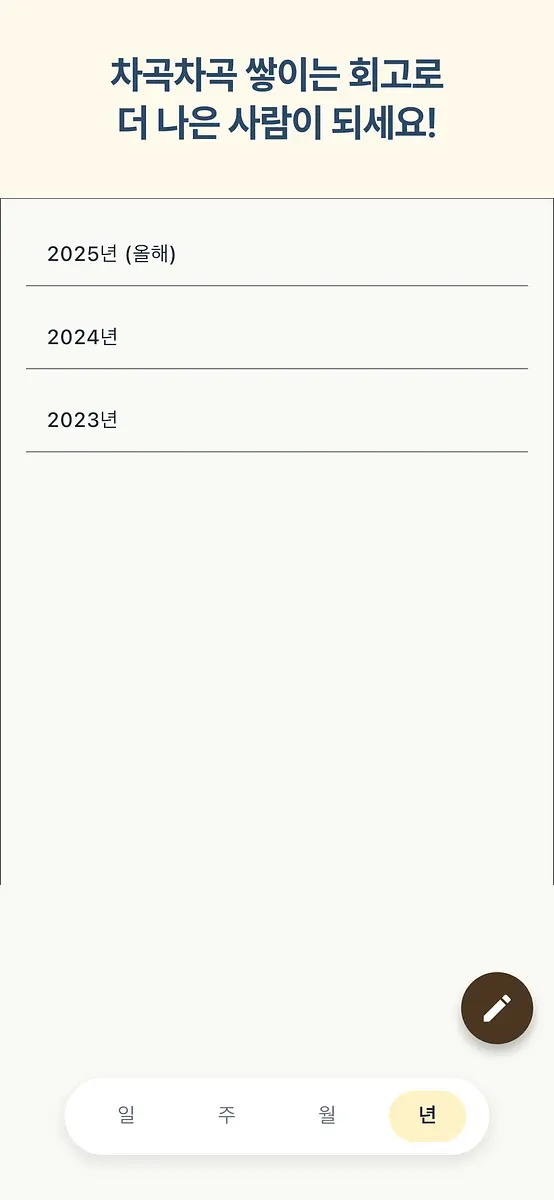Tap the pencil button to write
Screen dimensions: 554x1200
pyautogui.click(x=497, y=1008)
